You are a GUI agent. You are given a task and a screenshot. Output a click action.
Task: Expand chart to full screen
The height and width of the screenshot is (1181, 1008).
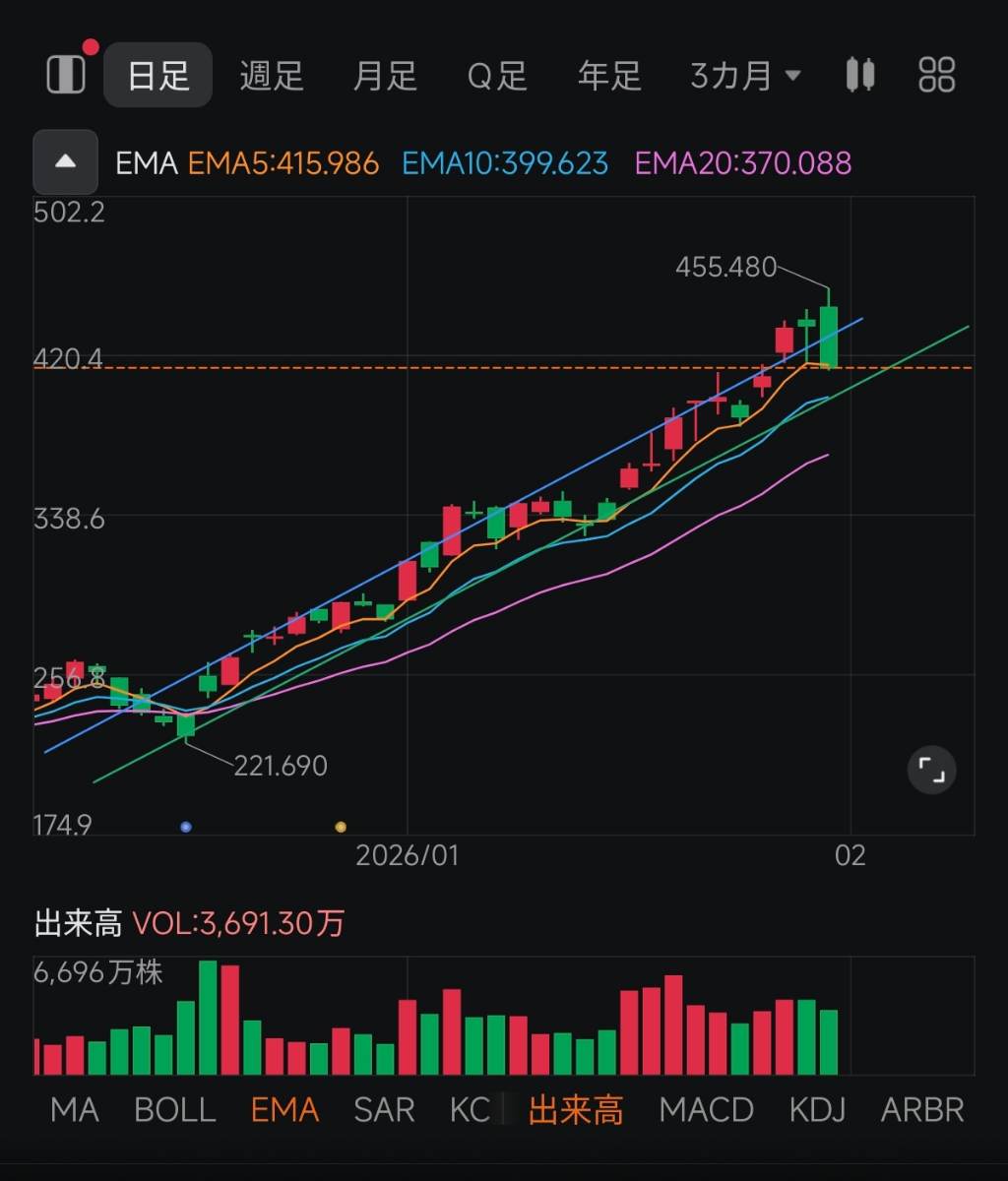931,770
